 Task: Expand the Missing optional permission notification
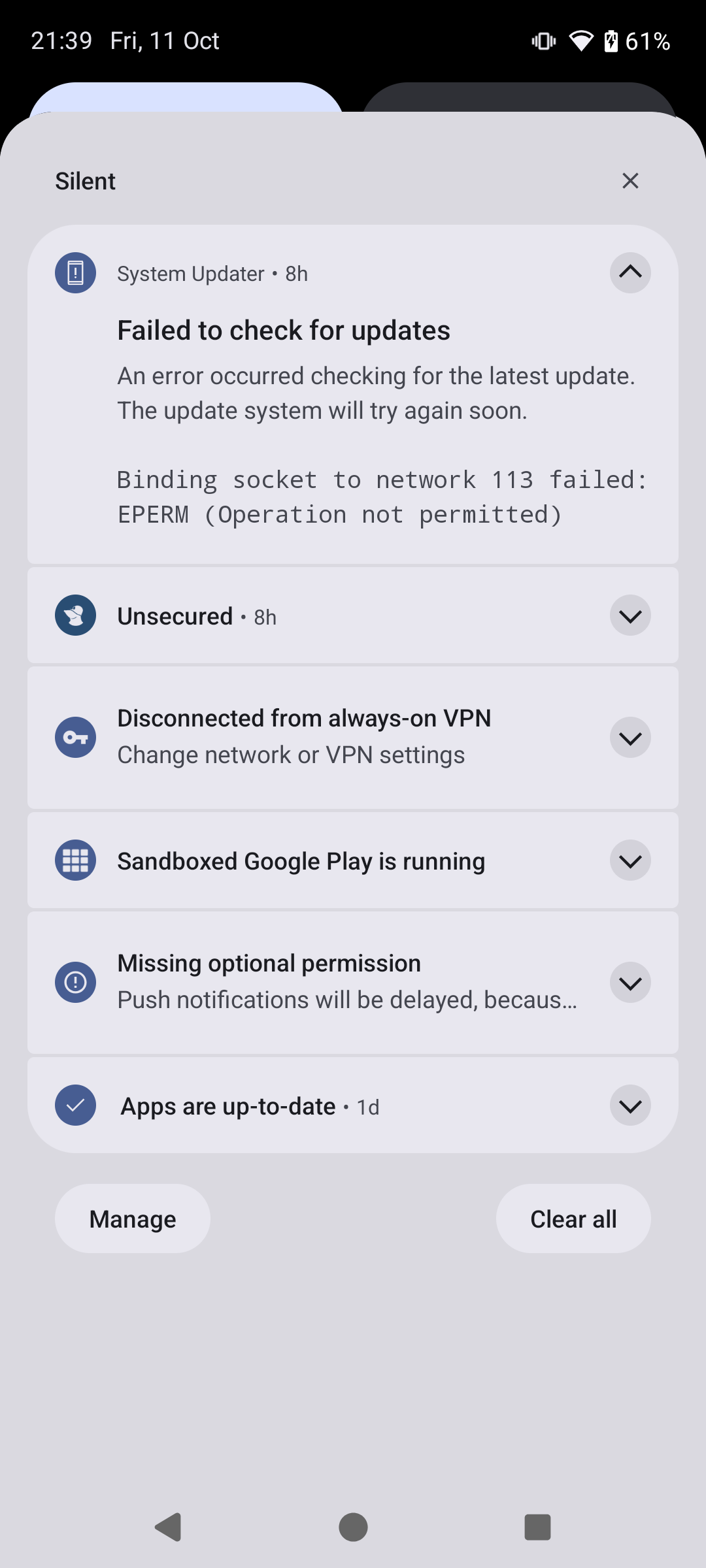[630, 983]
